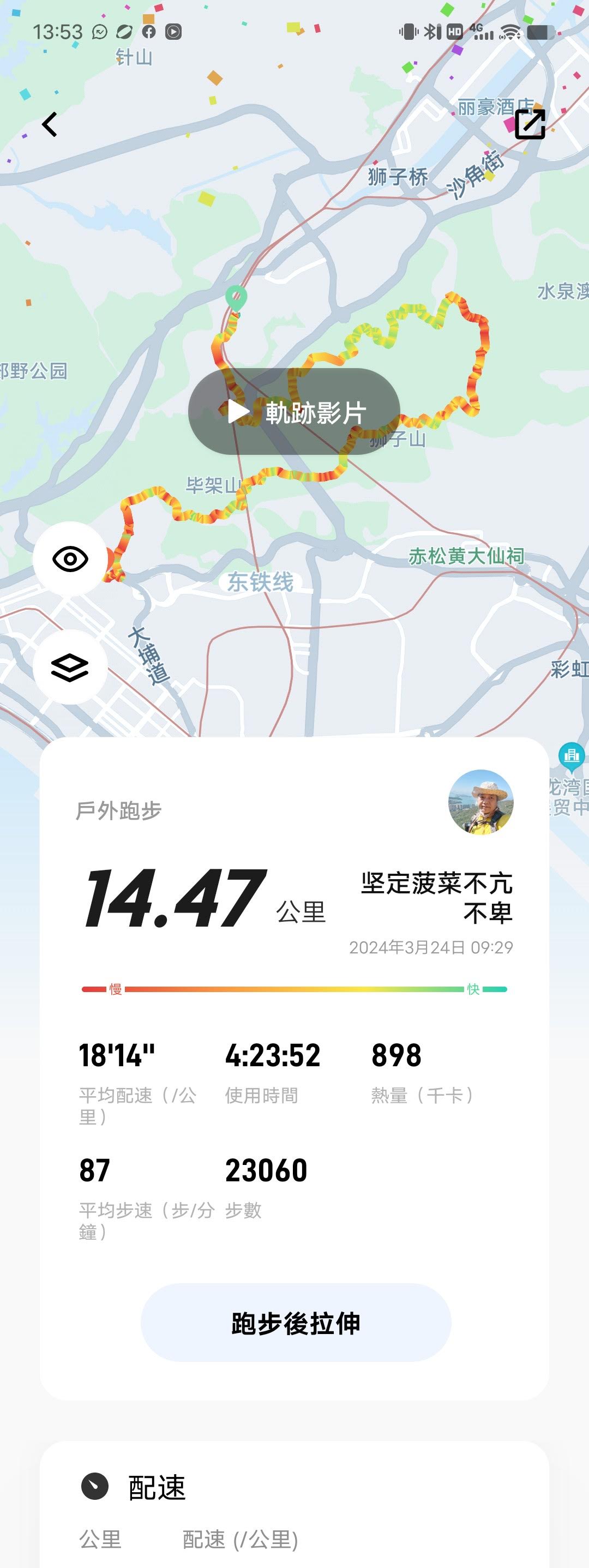
Task: Start the 跑步後拉伸 stretching session
Action: (296, 1323)
